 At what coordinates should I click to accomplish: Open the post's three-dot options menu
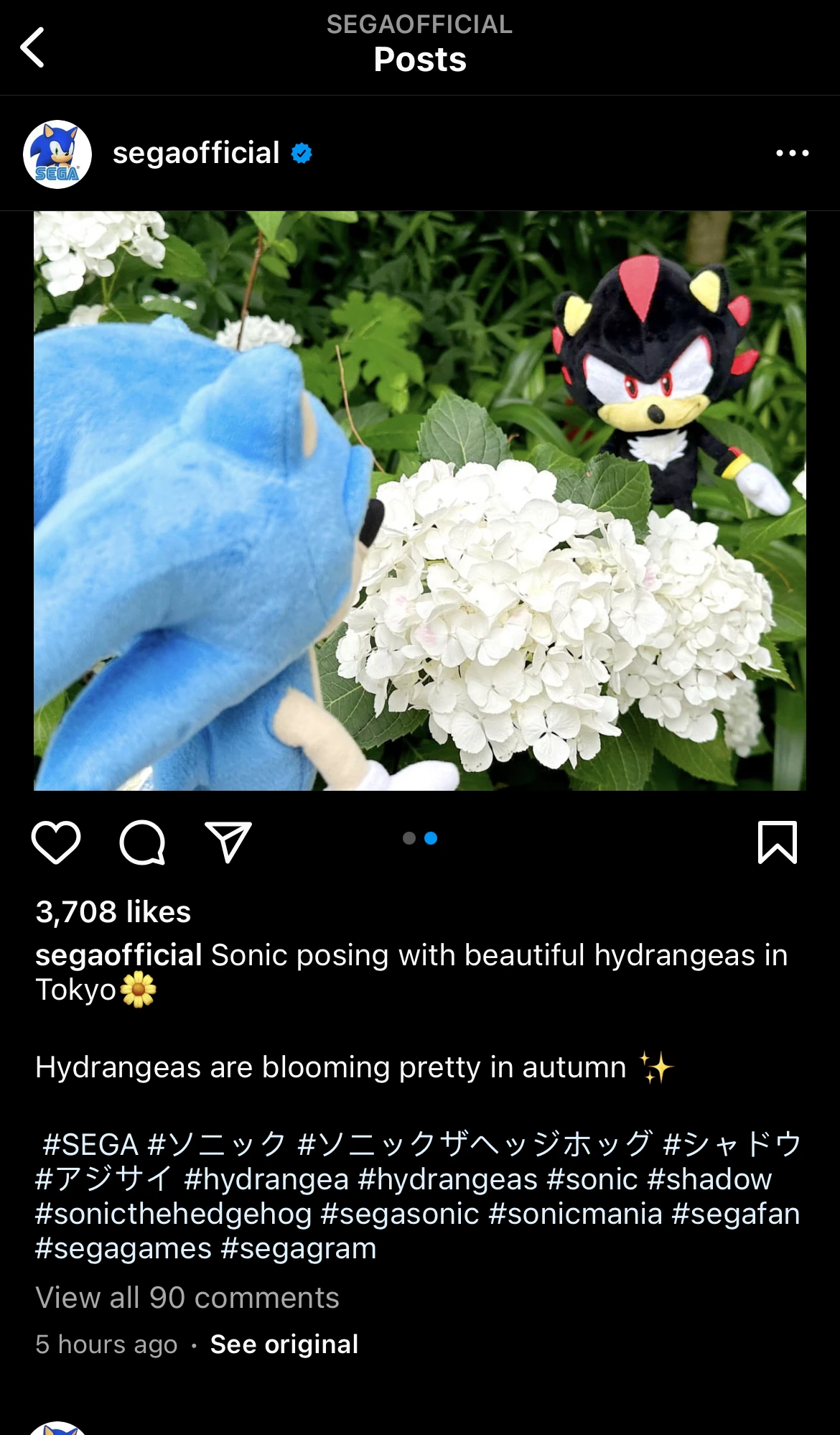click(x=792, y=153)
